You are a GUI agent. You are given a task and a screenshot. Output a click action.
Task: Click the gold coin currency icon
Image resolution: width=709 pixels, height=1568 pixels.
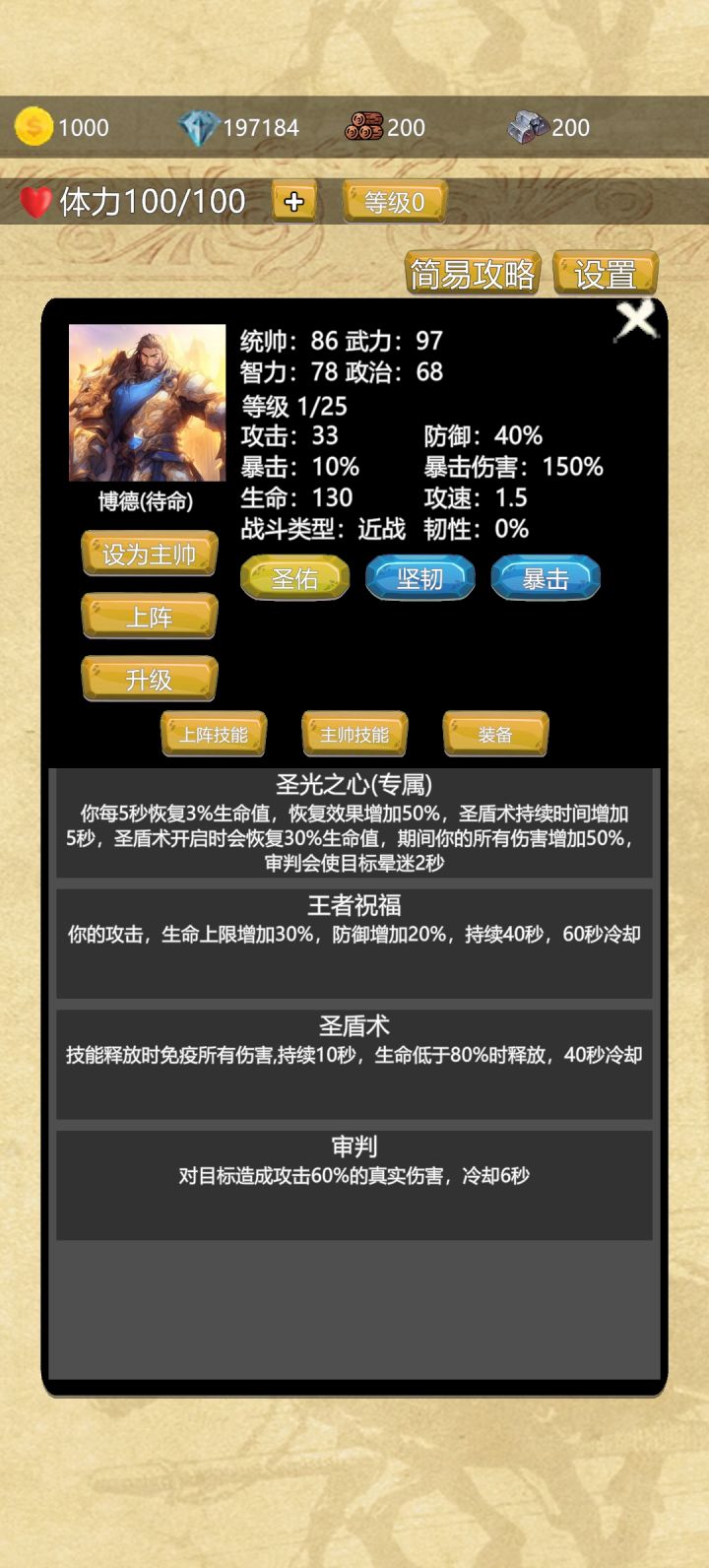click(32, 126)
